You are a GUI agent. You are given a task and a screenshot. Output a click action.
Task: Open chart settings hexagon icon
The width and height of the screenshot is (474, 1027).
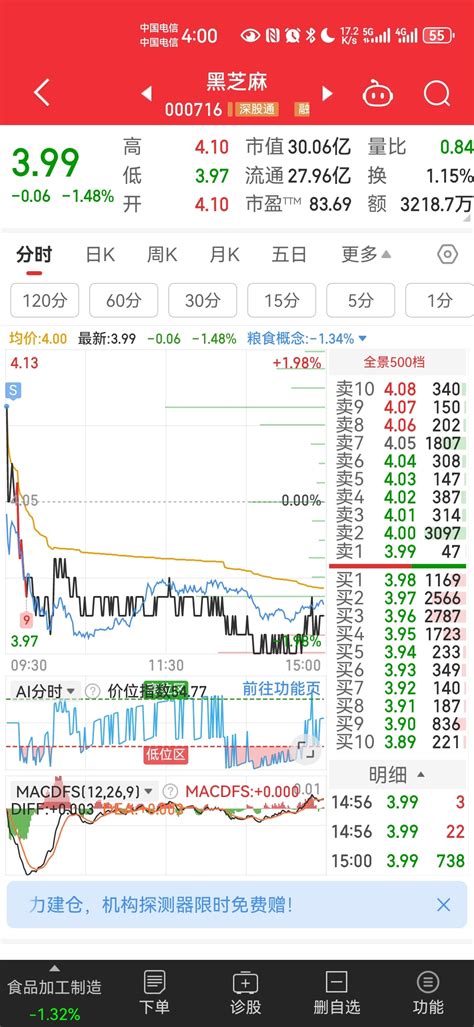coord(447,254)
